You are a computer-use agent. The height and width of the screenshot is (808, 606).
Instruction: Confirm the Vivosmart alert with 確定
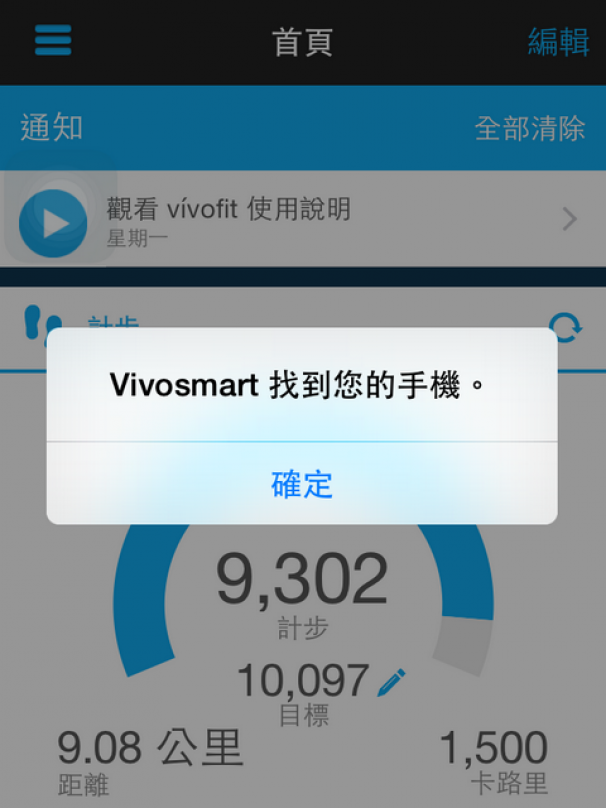coord(302,484)
